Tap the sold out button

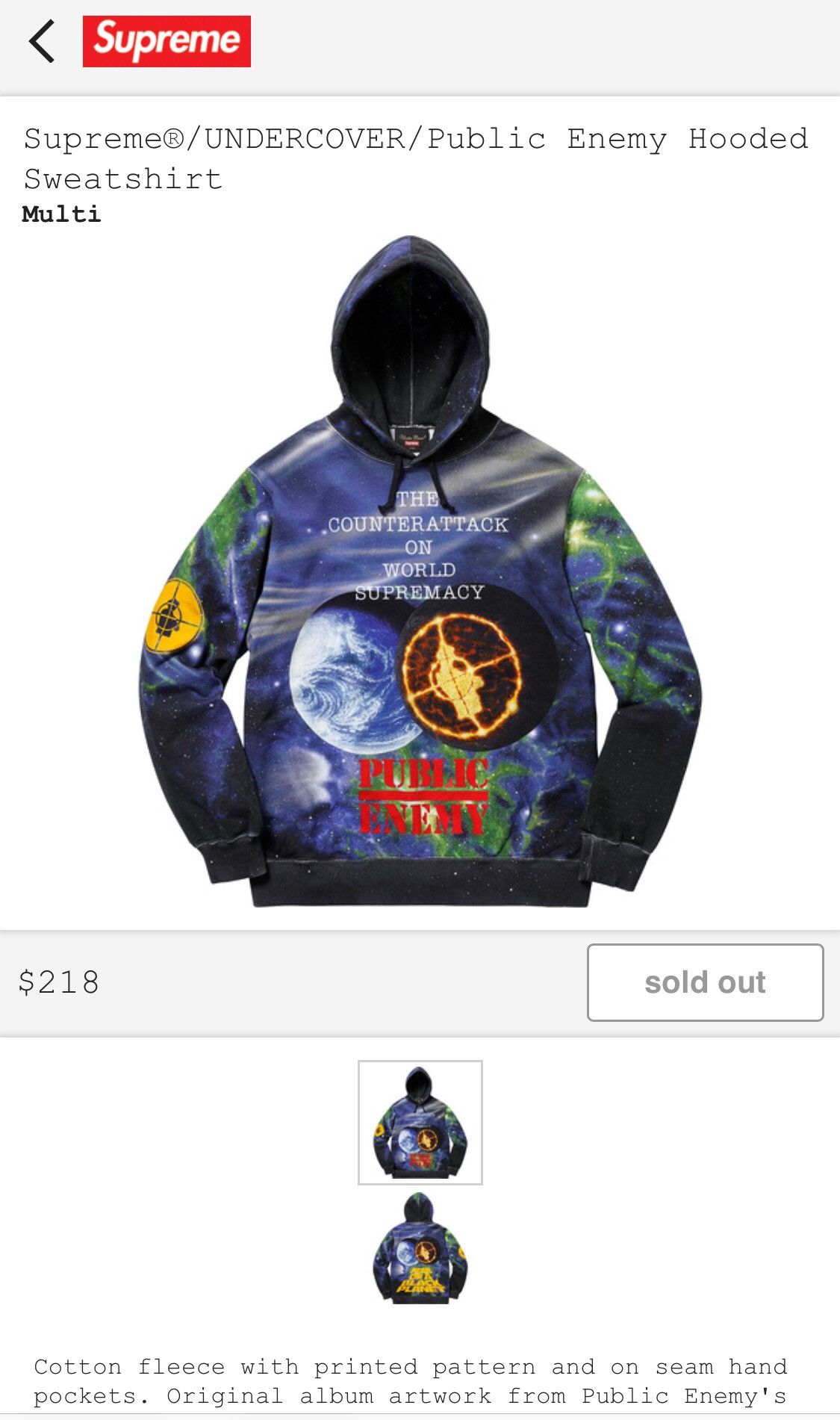coord(705,982)
